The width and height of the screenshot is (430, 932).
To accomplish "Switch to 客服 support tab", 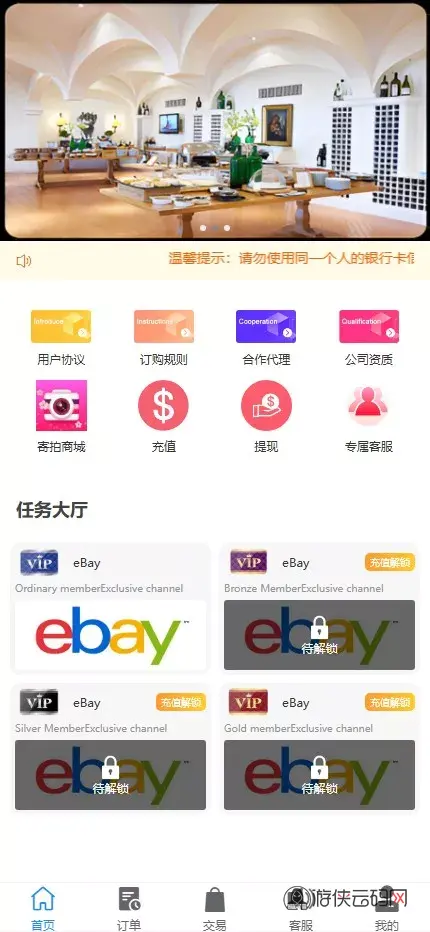I will tap(301, 908).
